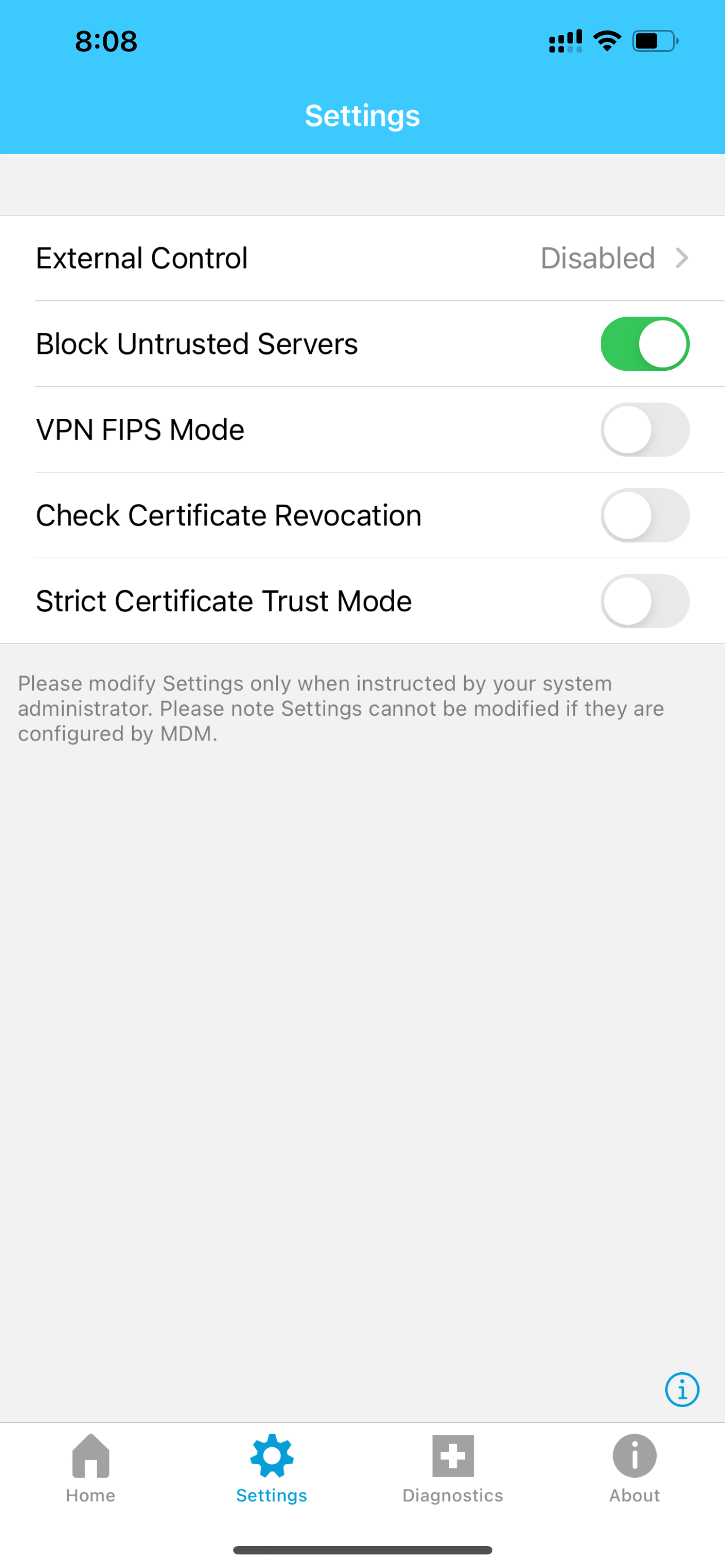
Task: Turn off Block Untrusted Servers
Action: 644,344
